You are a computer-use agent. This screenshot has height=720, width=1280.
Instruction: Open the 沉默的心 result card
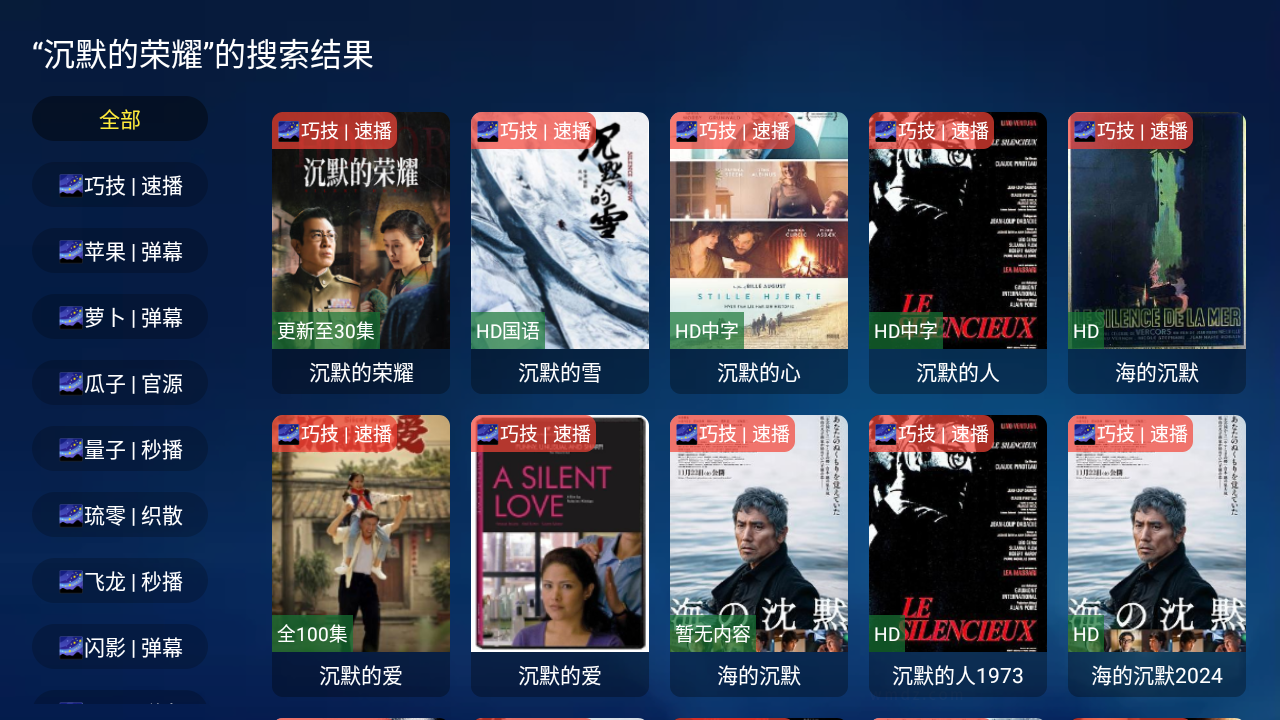[x=759, y=250]
